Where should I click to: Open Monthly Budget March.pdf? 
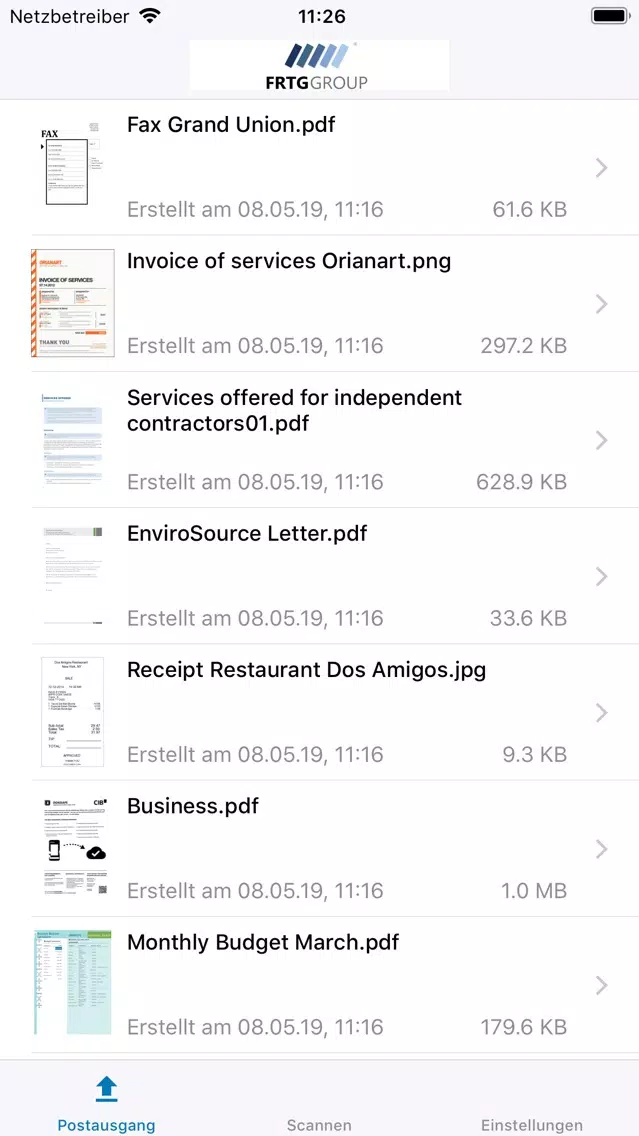tap(320, 985)
